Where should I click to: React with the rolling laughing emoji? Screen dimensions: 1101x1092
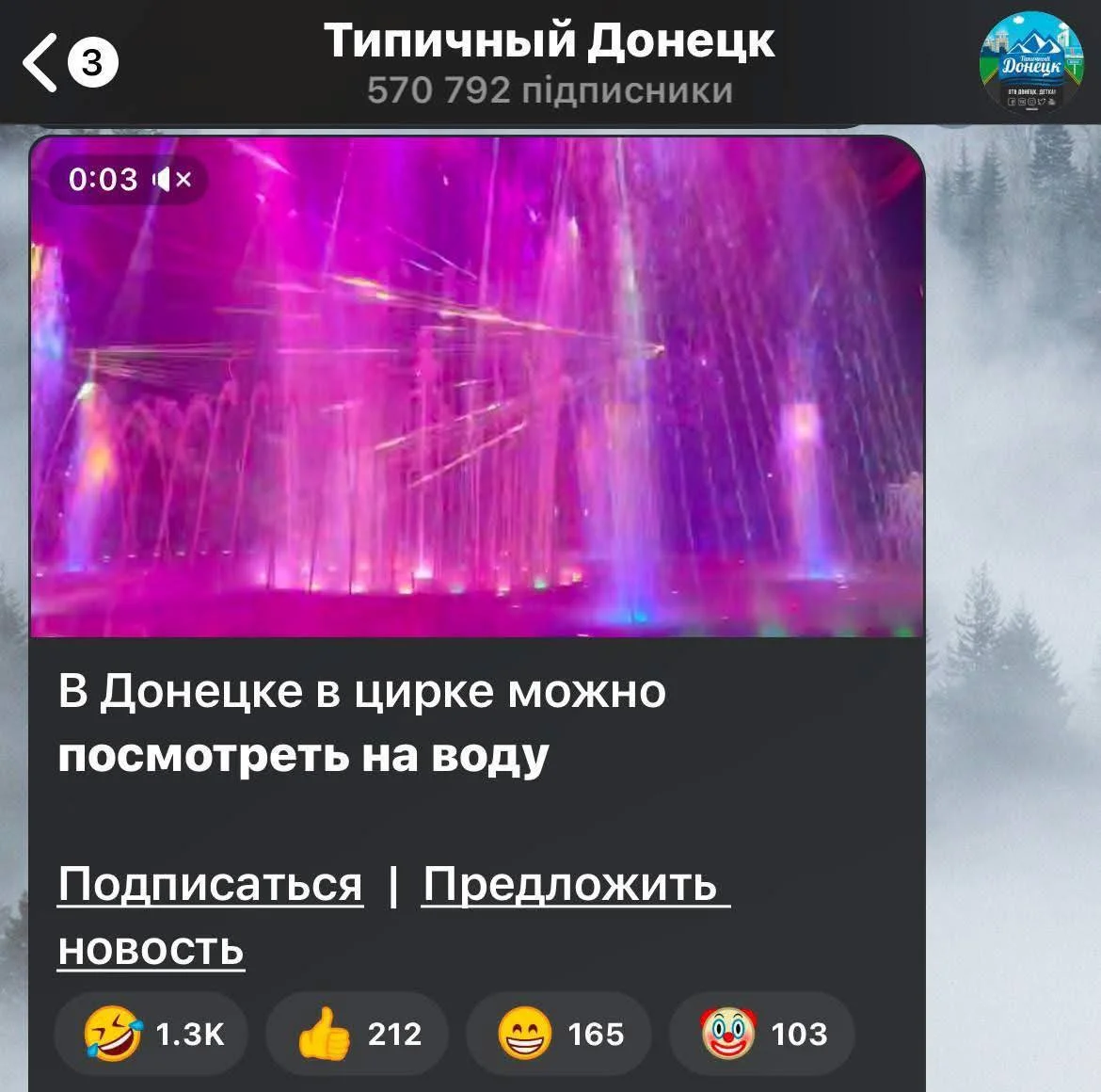click(152, 1034)
